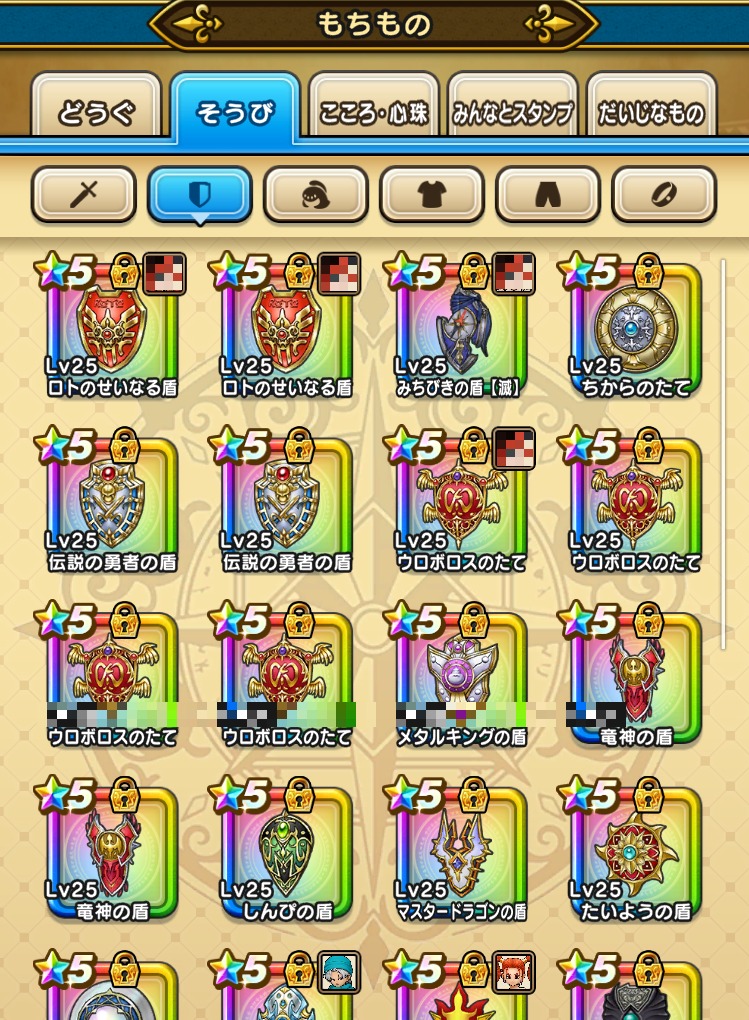Switch to the こころ・心珠 tab
Screen dimensions: 749x1020
click(x=373, y=112)
